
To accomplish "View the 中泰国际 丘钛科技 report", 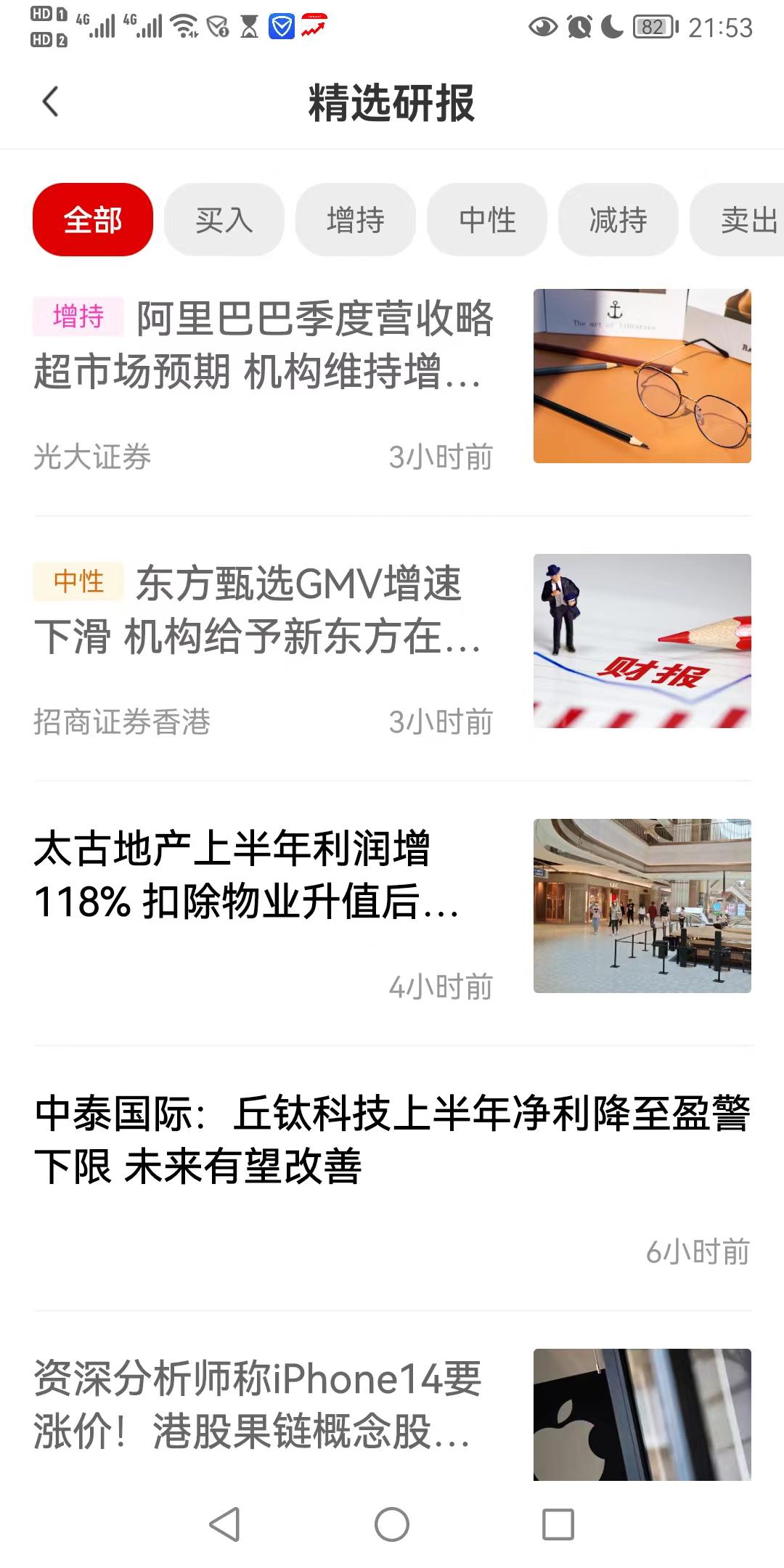I will click(392, 1140).
